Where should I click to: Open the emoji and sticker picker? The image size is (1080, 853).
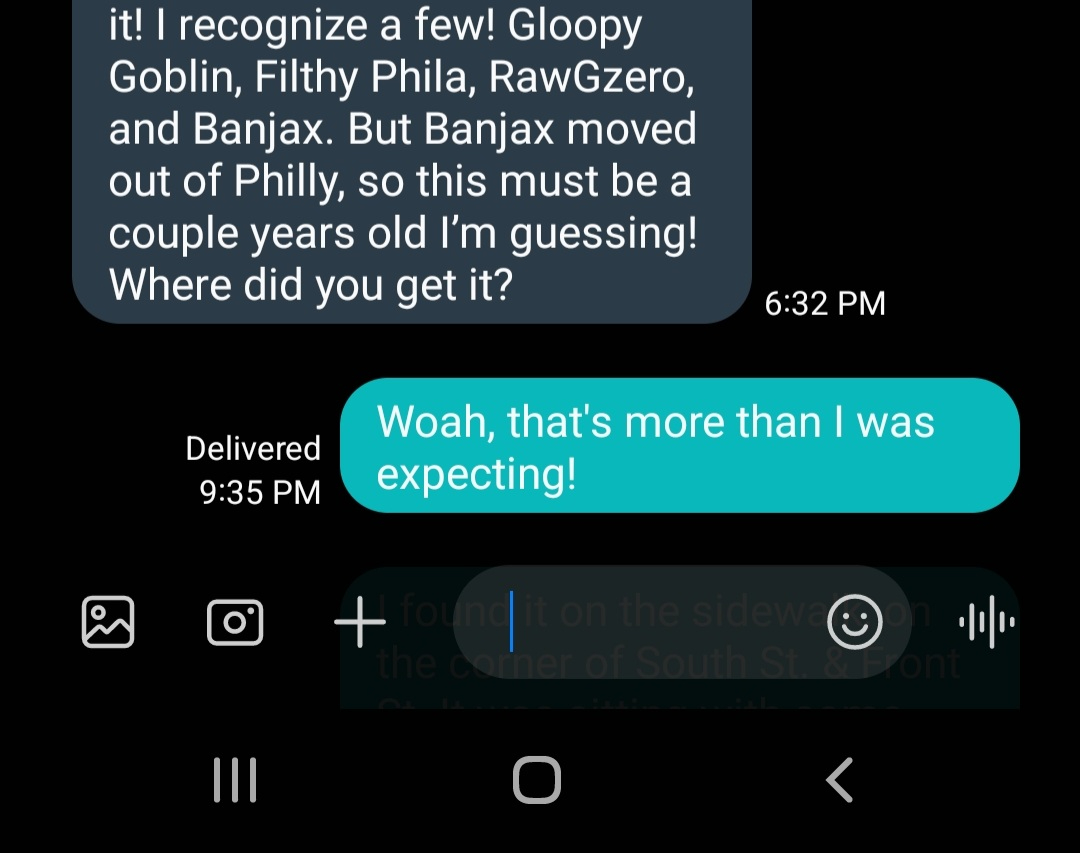(856, 622)
